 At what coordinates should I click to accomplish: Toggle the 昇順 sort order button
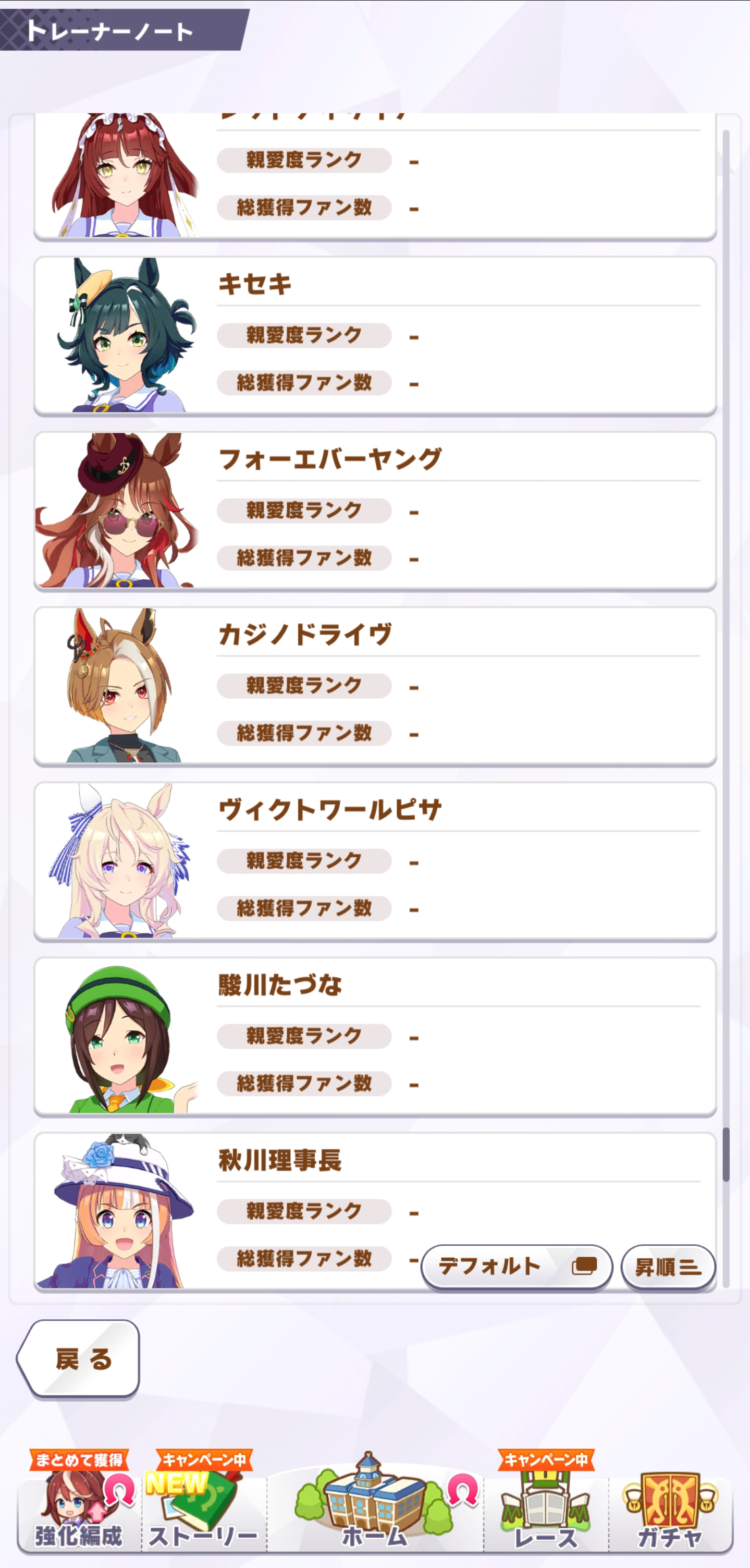click(668, 1267)
